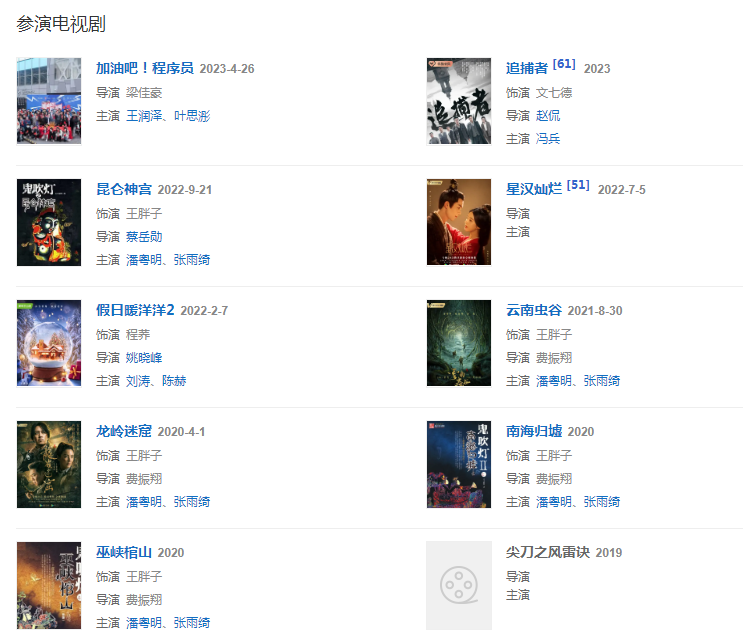Open reference 51 next to 星汉灿烂
The height and width of the screenshot is (644, 743).
[x=578, y=185]
